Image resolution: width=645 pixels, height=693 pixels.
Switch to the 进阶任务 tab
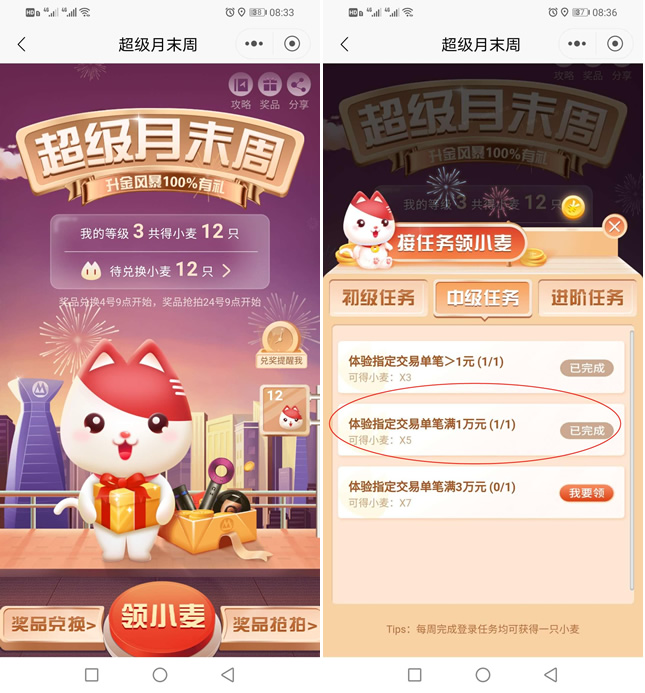[x=587, y=297]
